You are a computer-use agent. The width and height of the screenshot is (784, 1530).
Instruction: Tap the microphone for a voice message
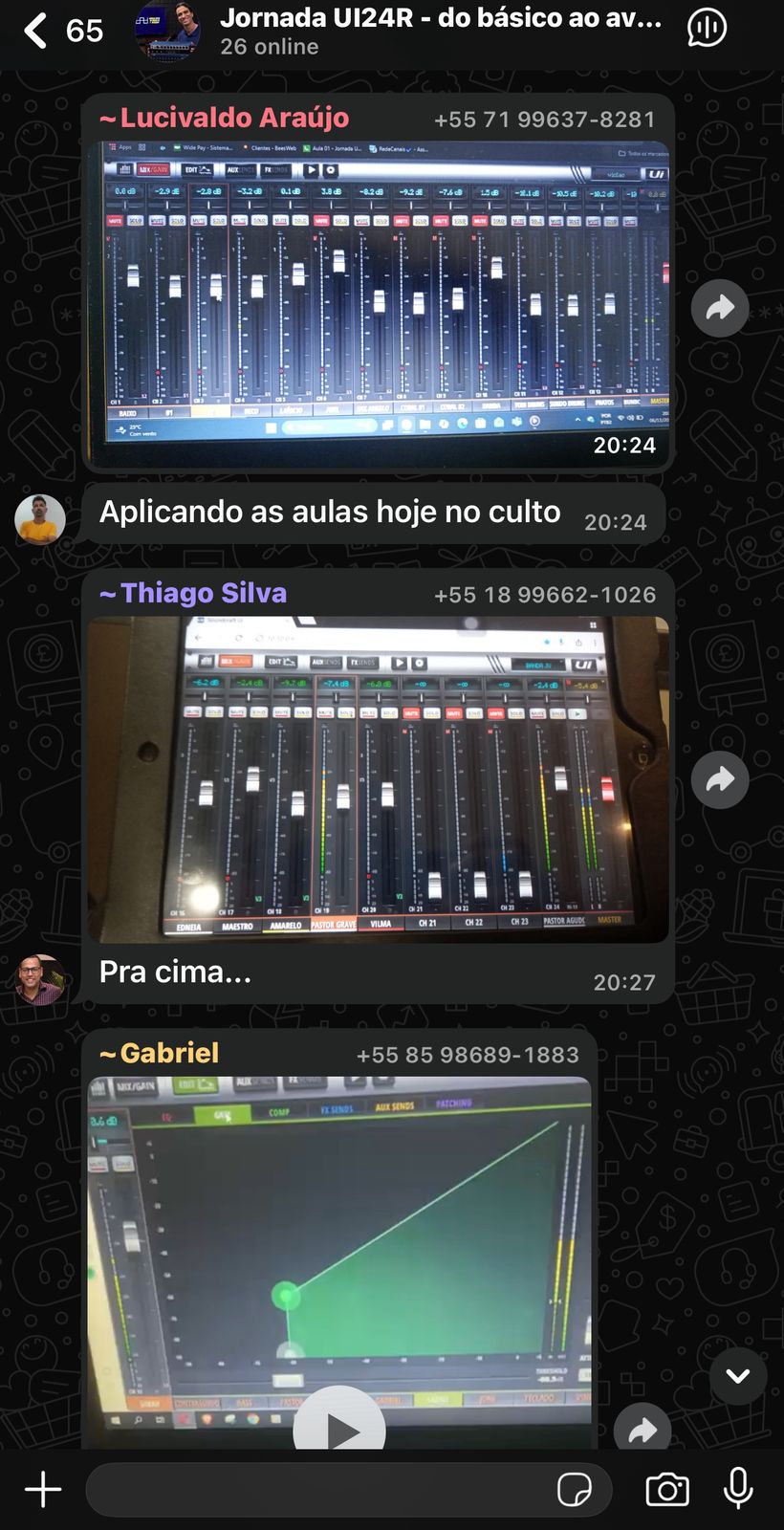click(738, 1489)
